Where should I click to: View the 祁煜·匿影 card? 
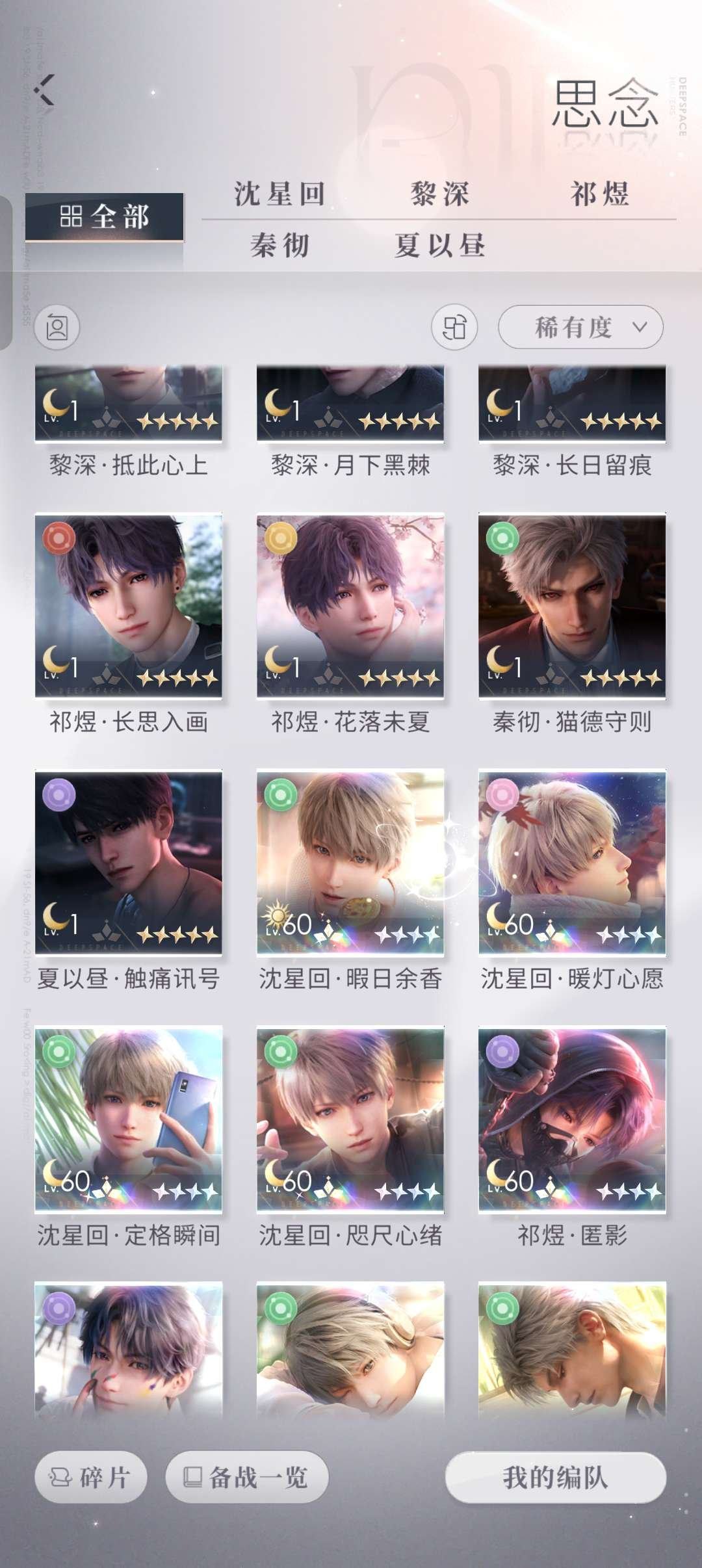click(572, 1119)
